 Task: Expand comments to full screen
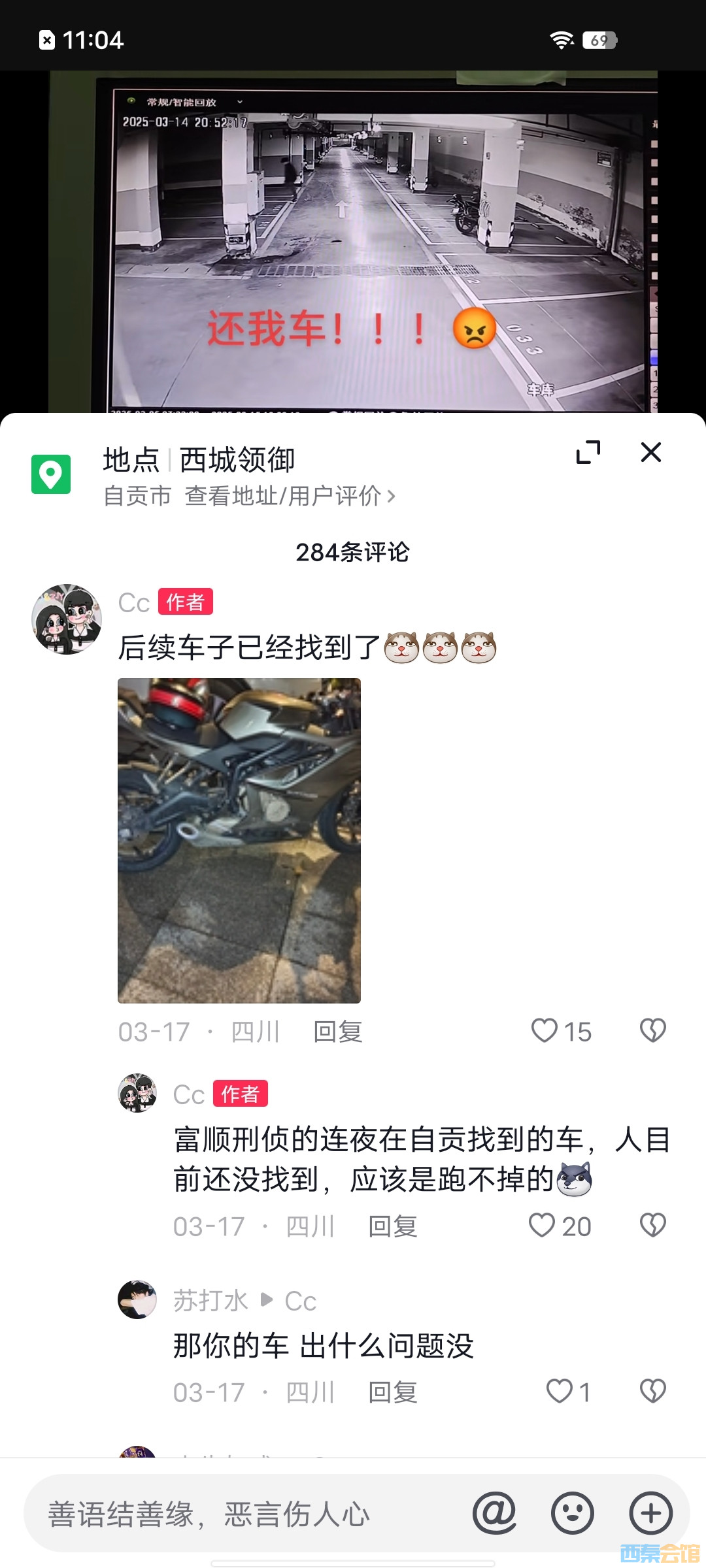[588, 452]
